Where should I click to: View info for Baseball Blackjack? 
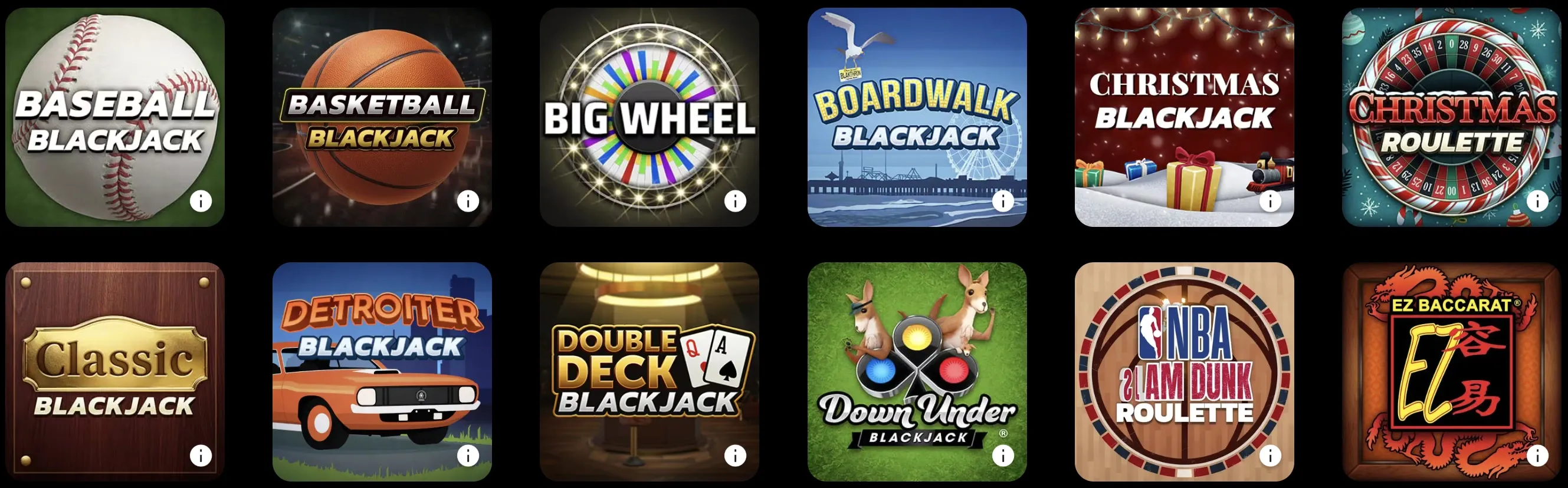pyautogui.click(x=201, y=201)
